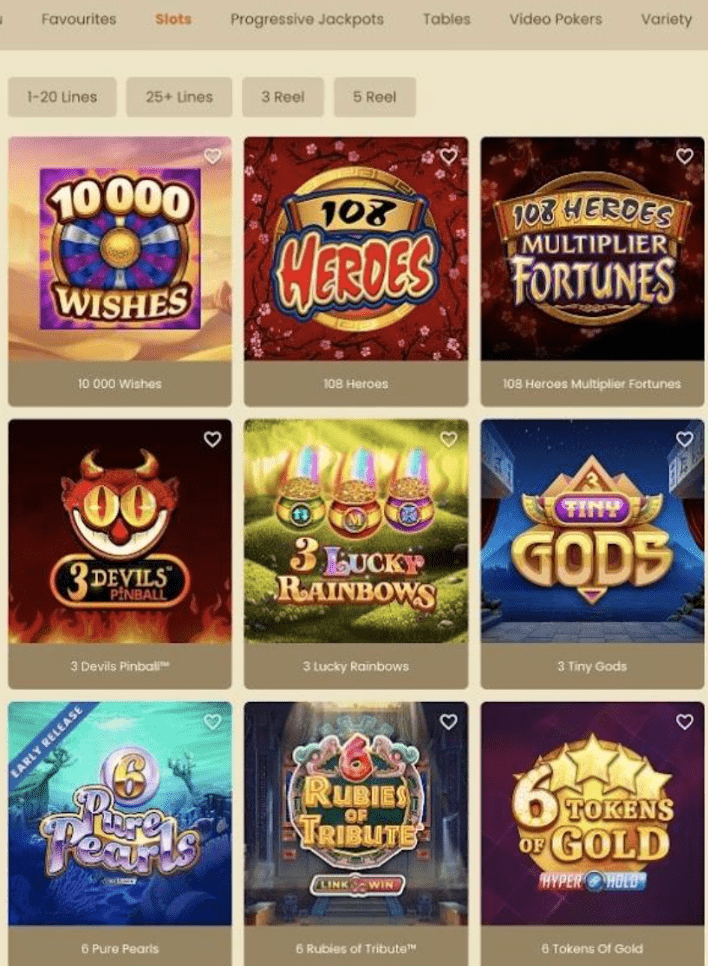Apply the 3 Reel filter
The width and height of the screenshot is (708, 966).
point(283,97)
